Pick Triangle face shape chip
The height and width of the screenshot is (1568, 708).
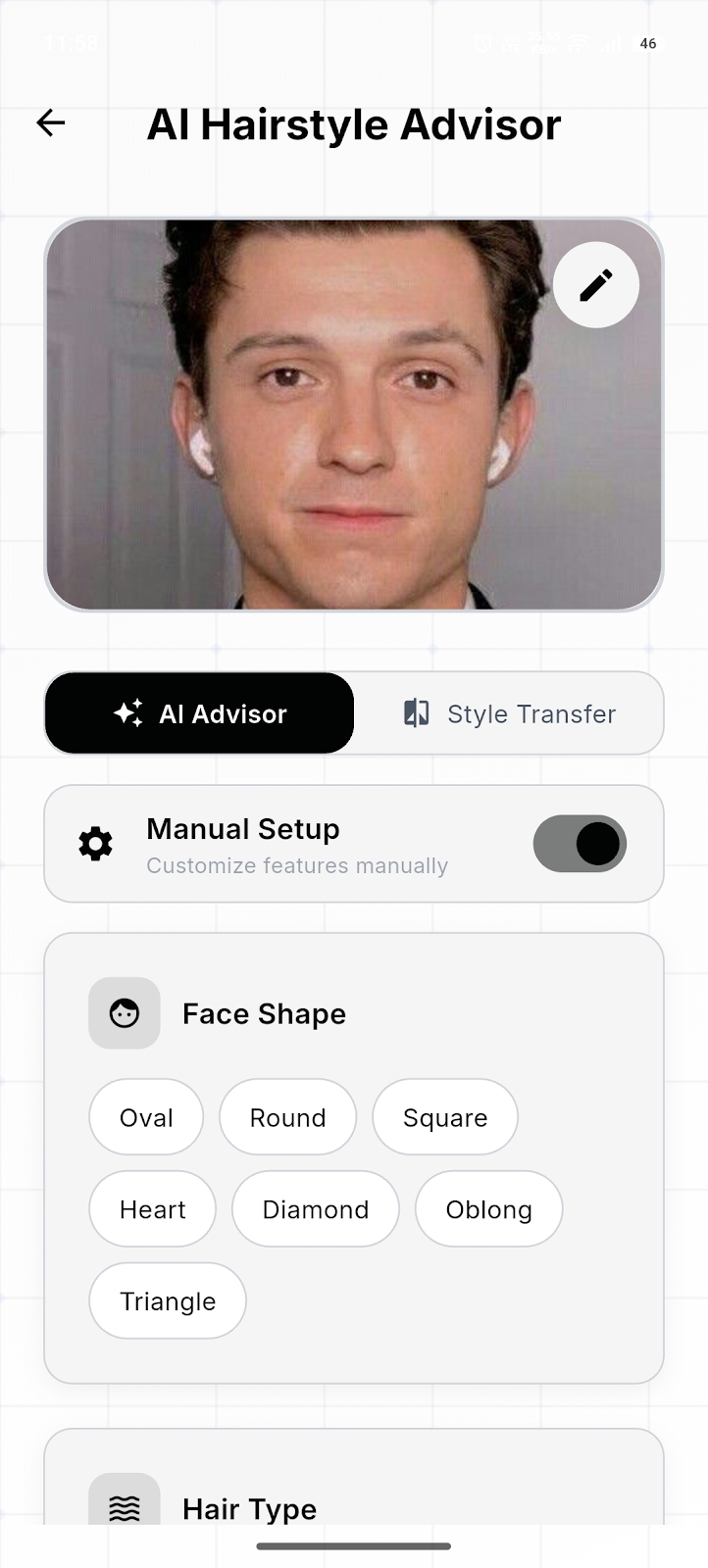(167, 1301)
